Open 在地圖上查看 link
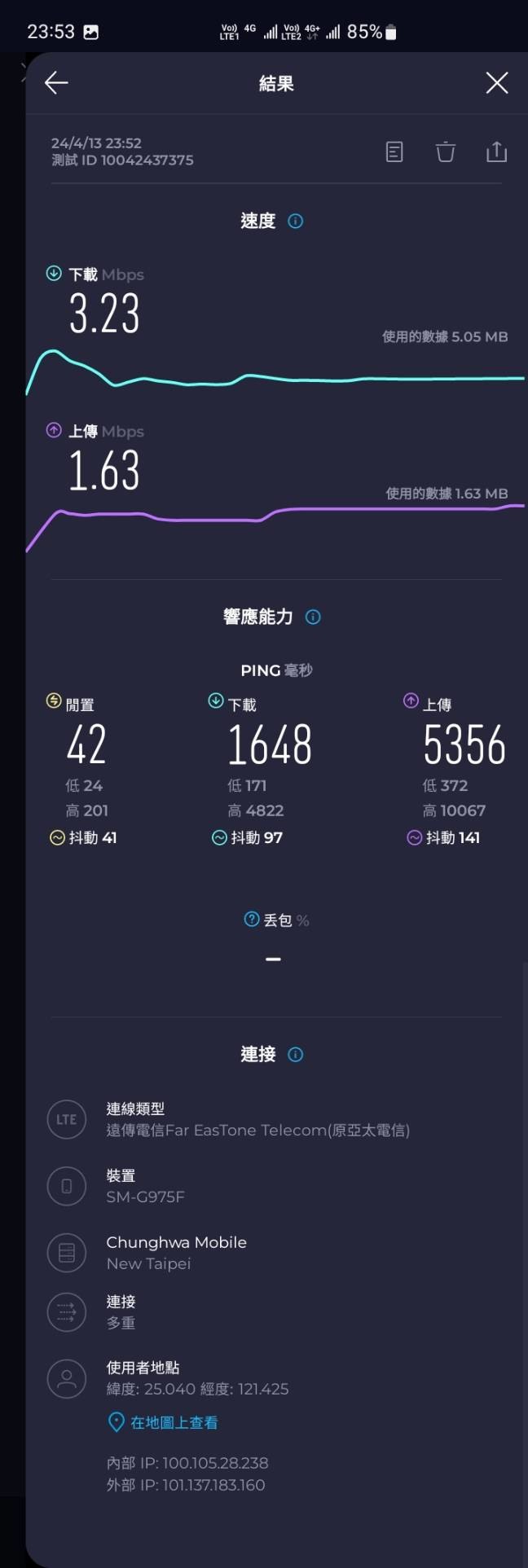This screenshot has width=528, height=1568. 173,1422
